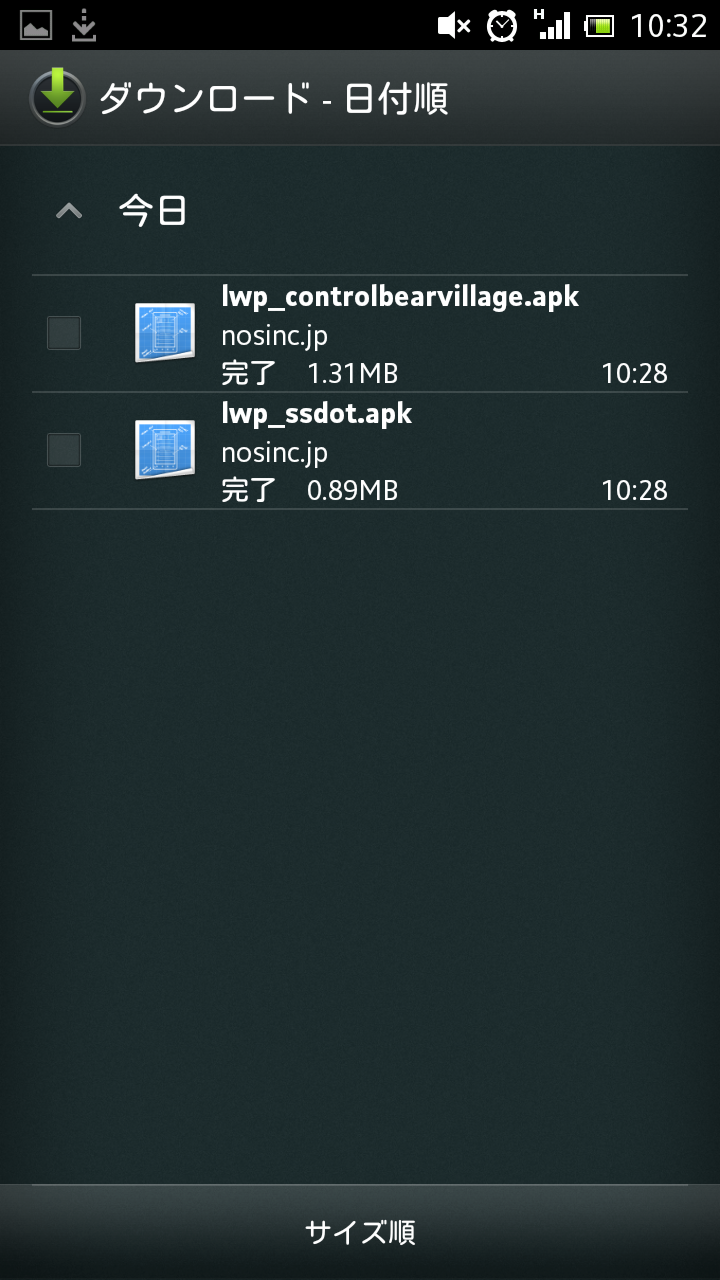Screen dimensions: 720x1280
Task: Open lwp_controlbearvillage.apk download
Action: point(400,334)
